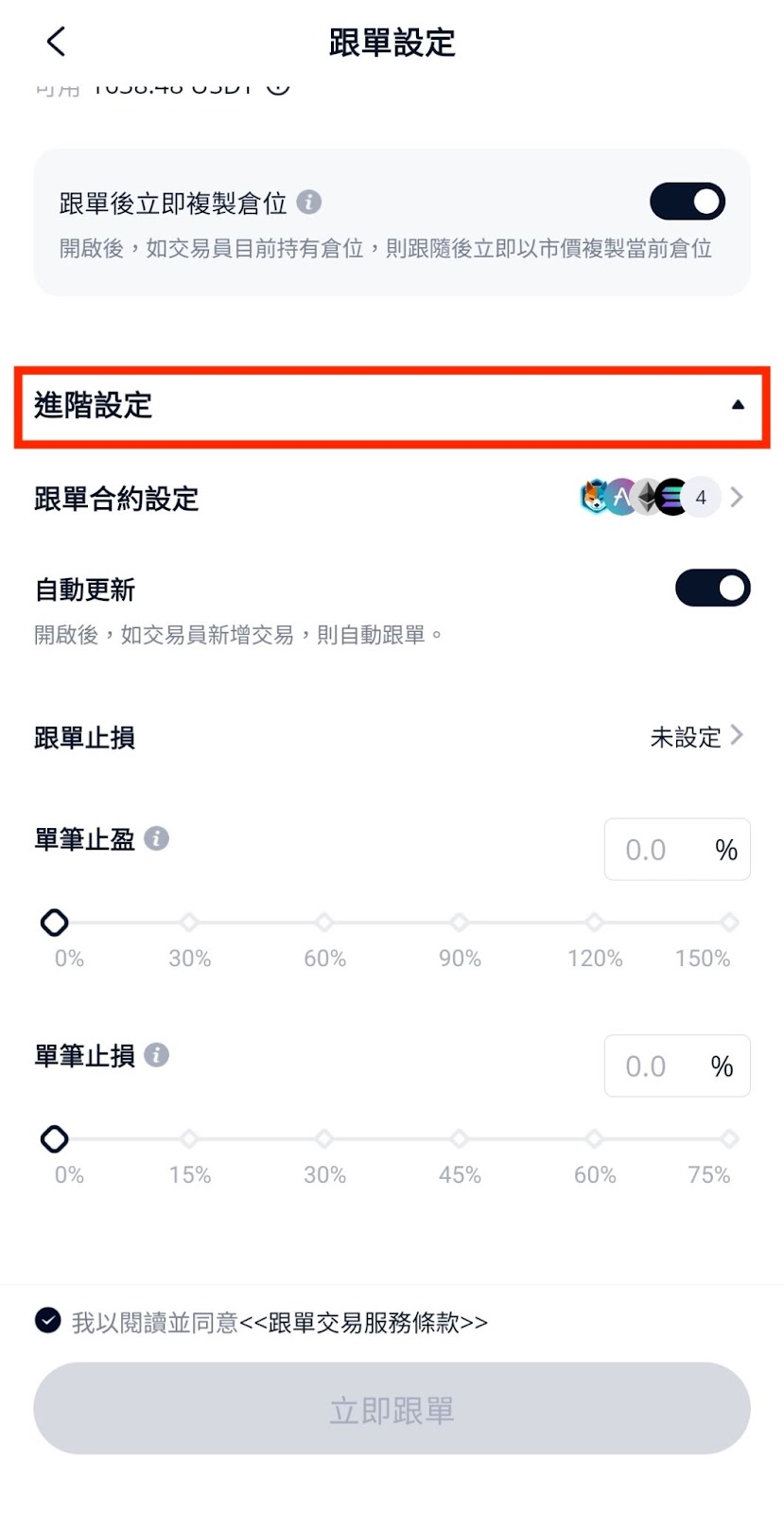Open 跟單合約設定 row
784x1514 pixels.
point(392,498)
